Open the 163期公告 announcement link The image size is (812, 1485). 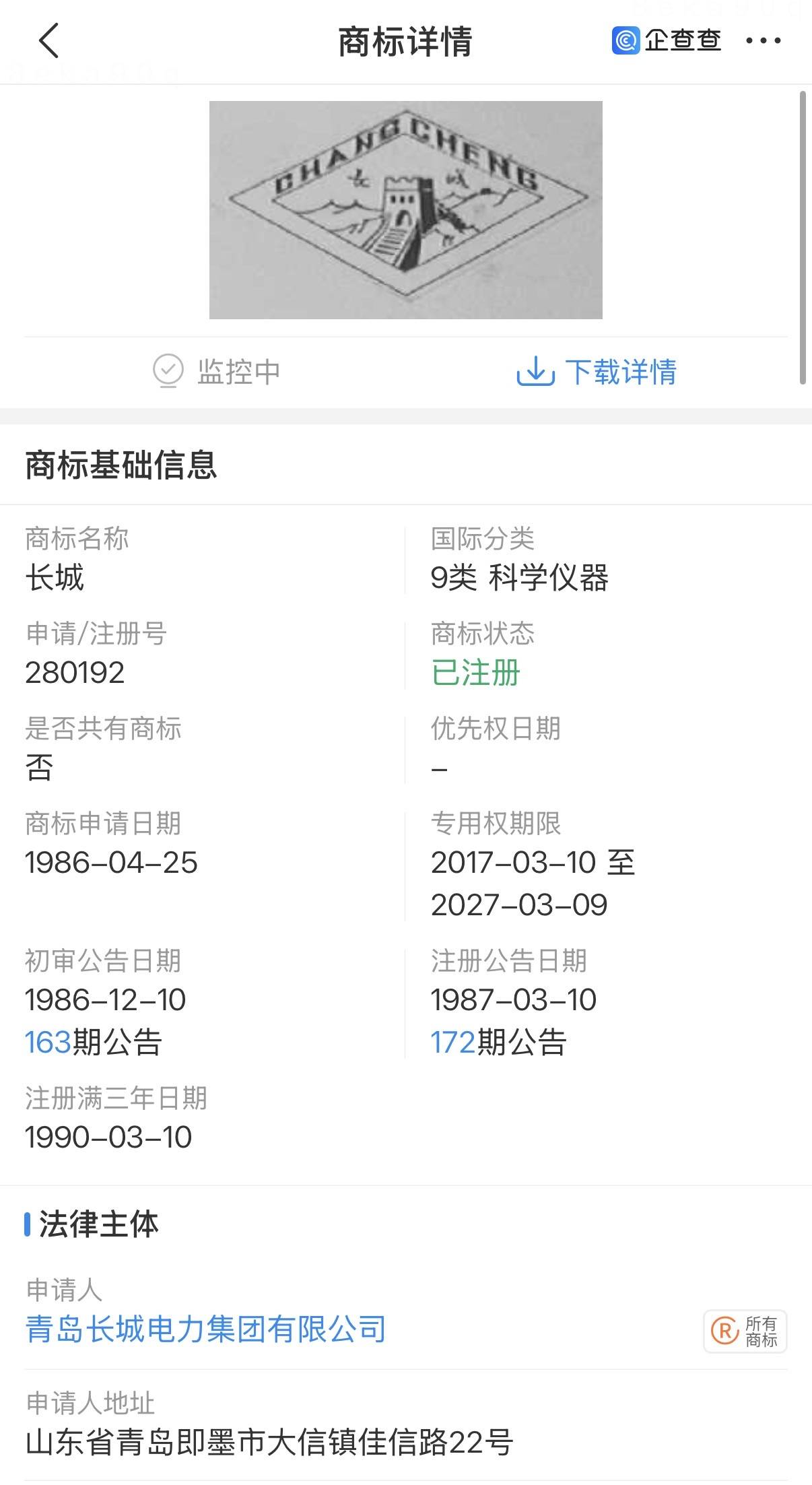pyautogui.click(x=48, y=1042)
